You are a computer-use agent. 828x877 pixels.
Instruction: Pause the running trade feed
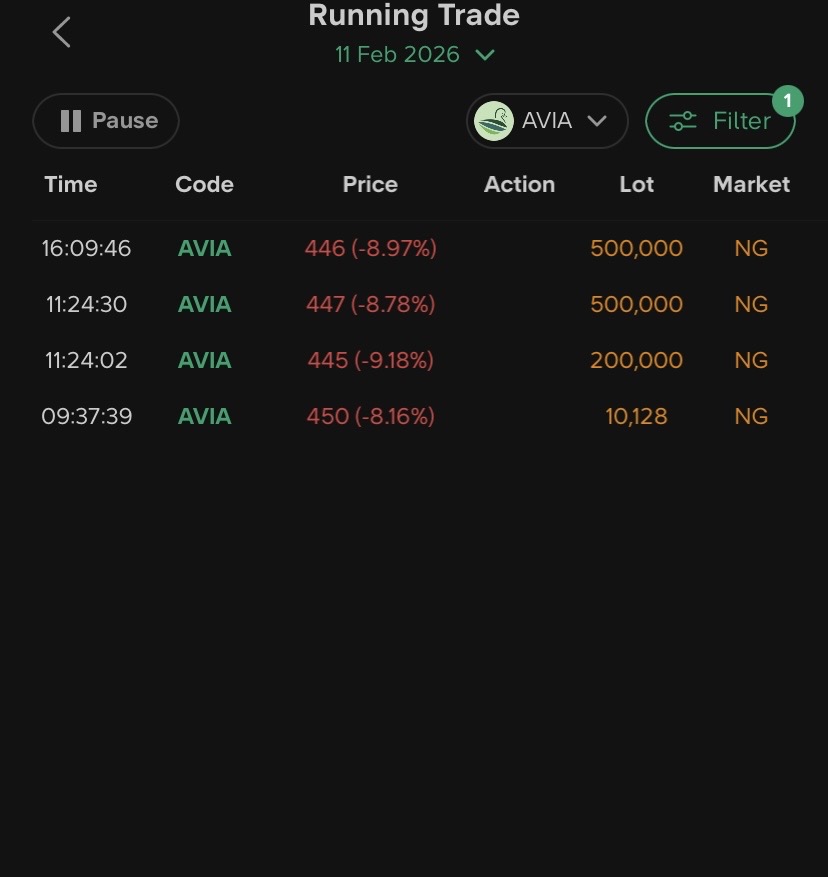coord(106,121)
